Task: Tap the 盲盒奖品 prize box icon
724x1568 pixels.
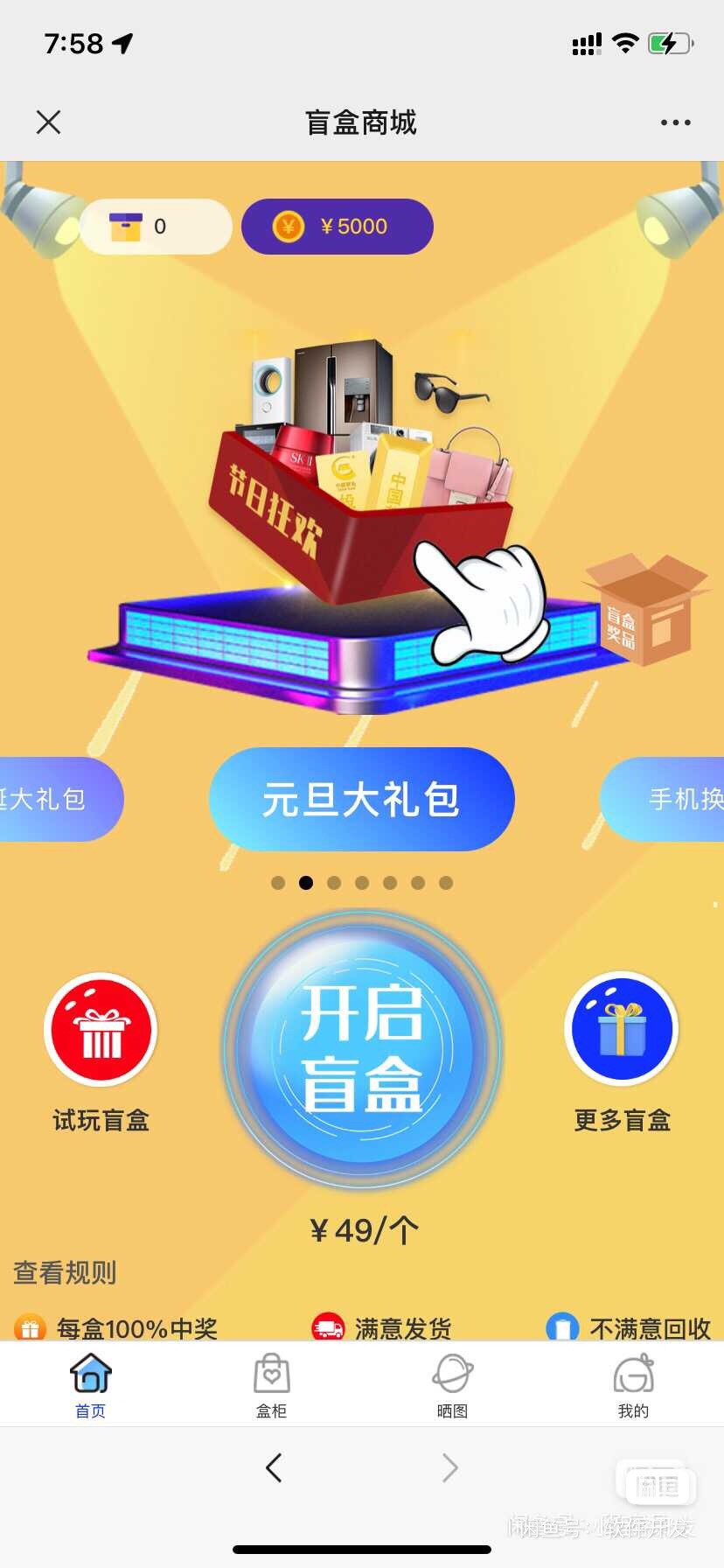Action: pos(647,610)
